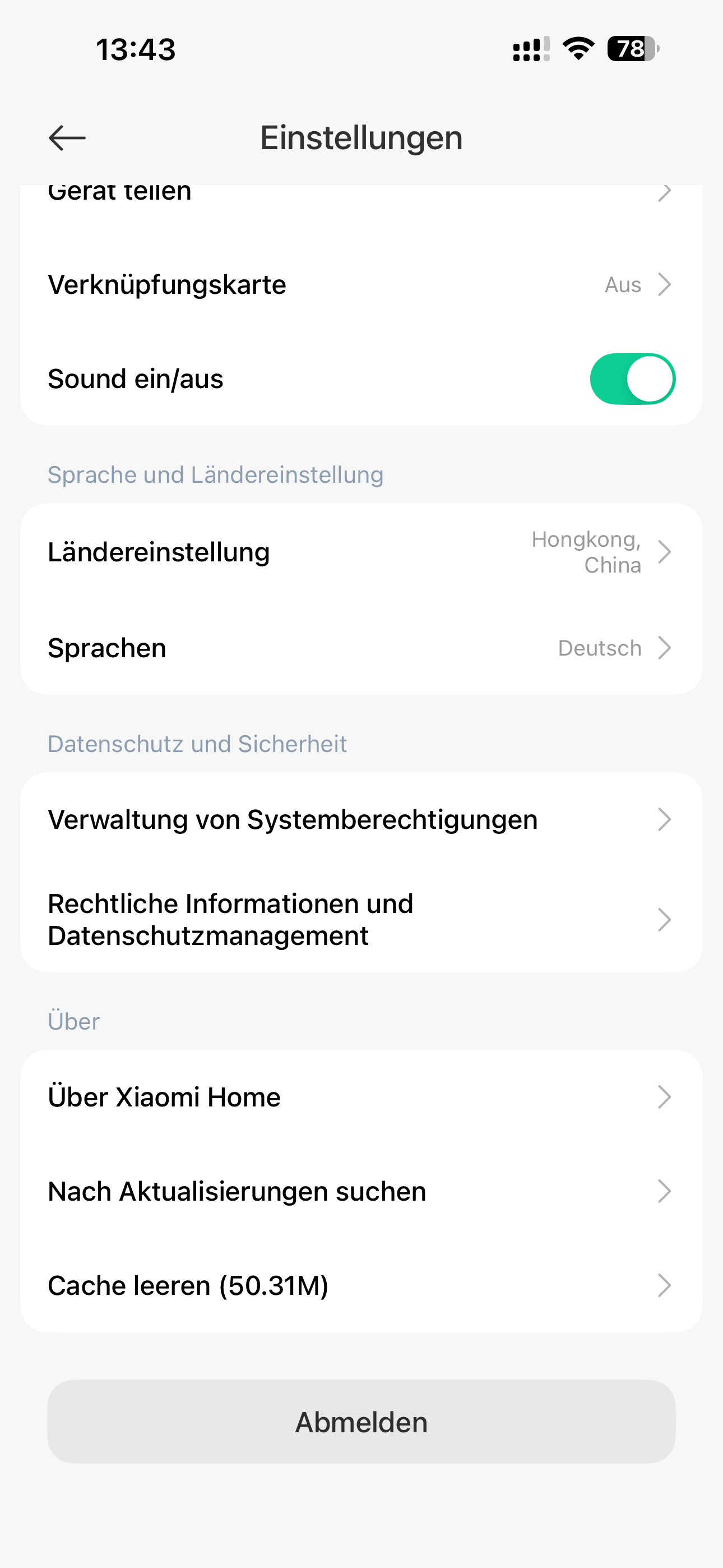Tap the Abmelden button
The width and height of the screenshot is (723, 1568).
(361, 1422)
